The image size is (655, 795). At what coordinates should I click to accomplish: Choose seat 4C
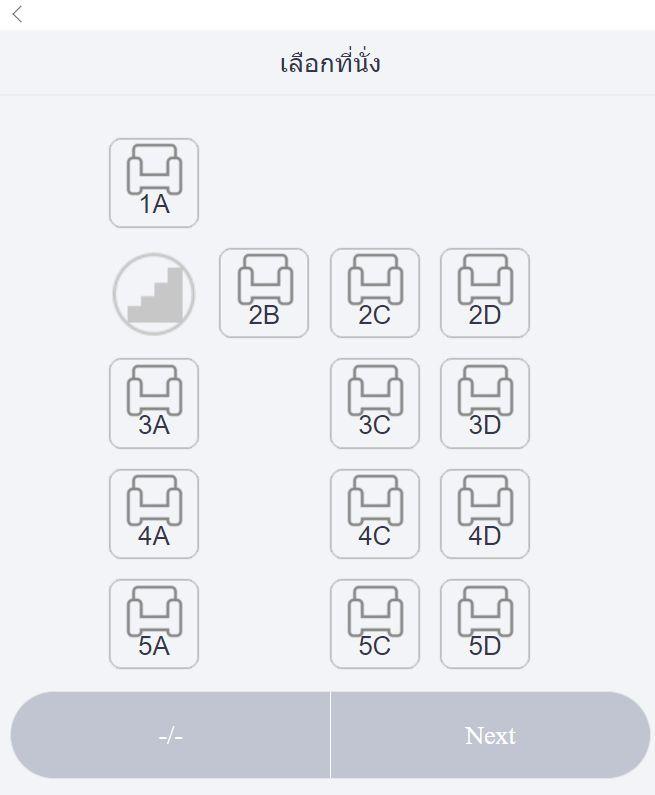[x=375, y=514]
